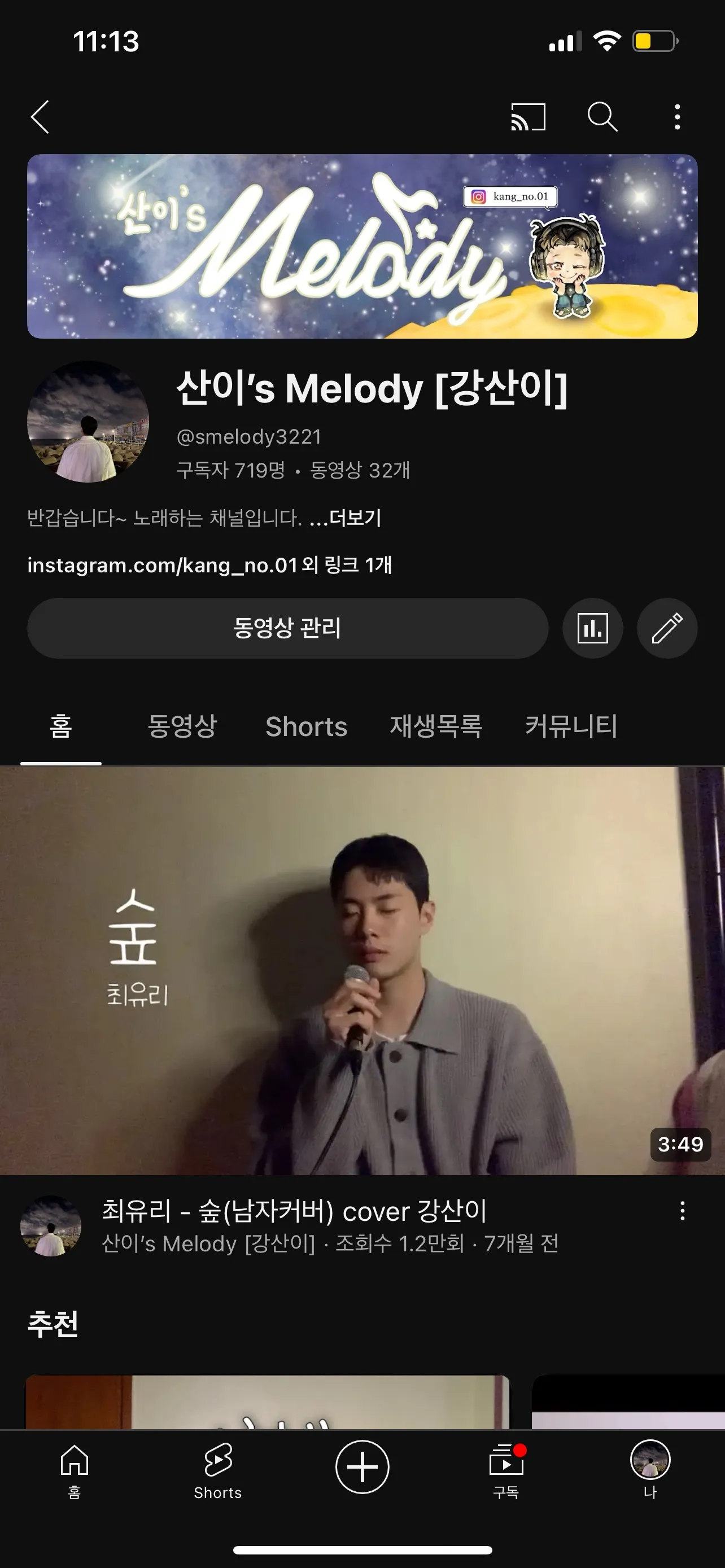Open the channel's Shorts tab
725x1568 pixels.
tap(305, 727)
